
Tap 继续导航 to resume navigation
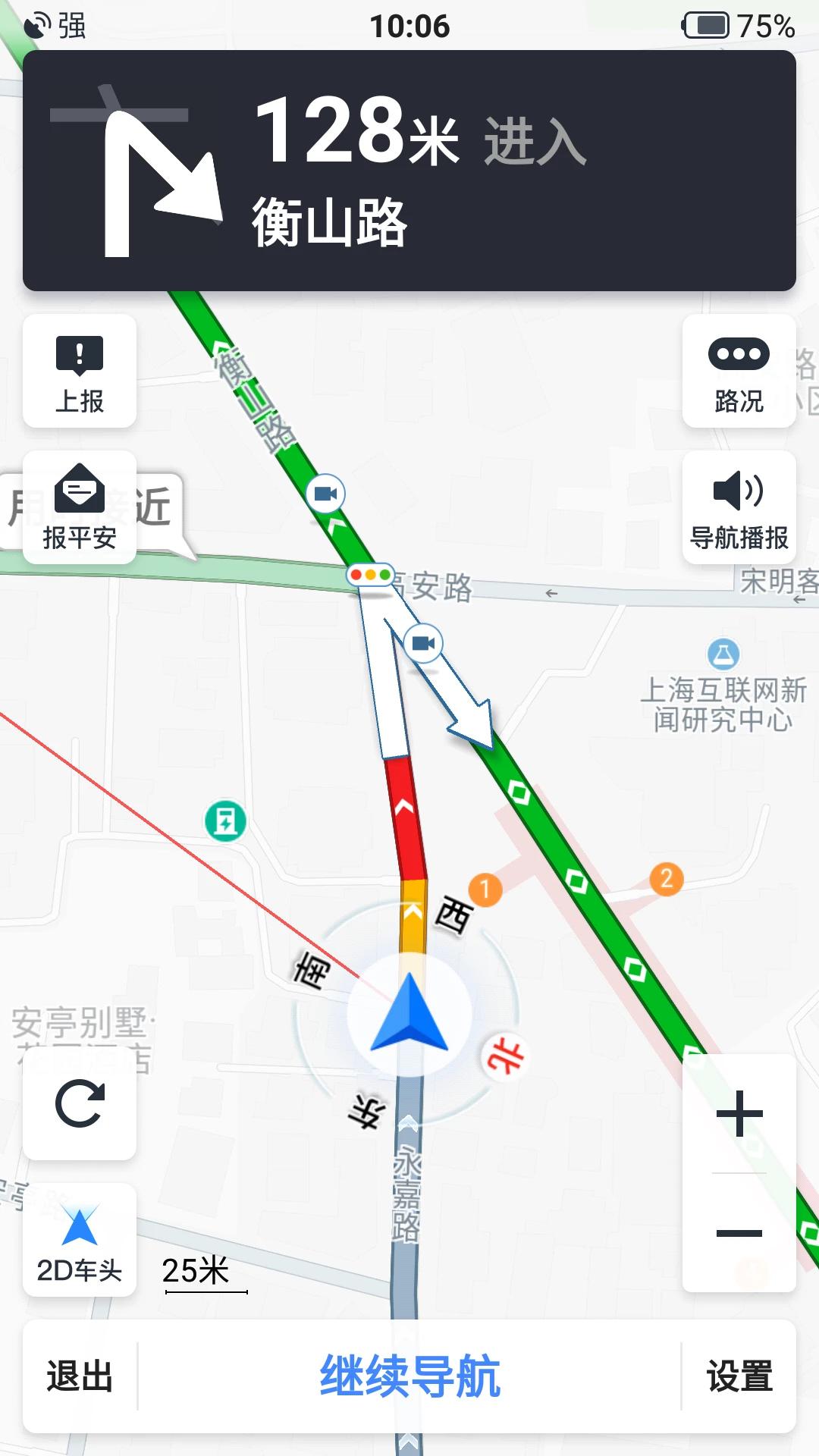coord(409,1376)
